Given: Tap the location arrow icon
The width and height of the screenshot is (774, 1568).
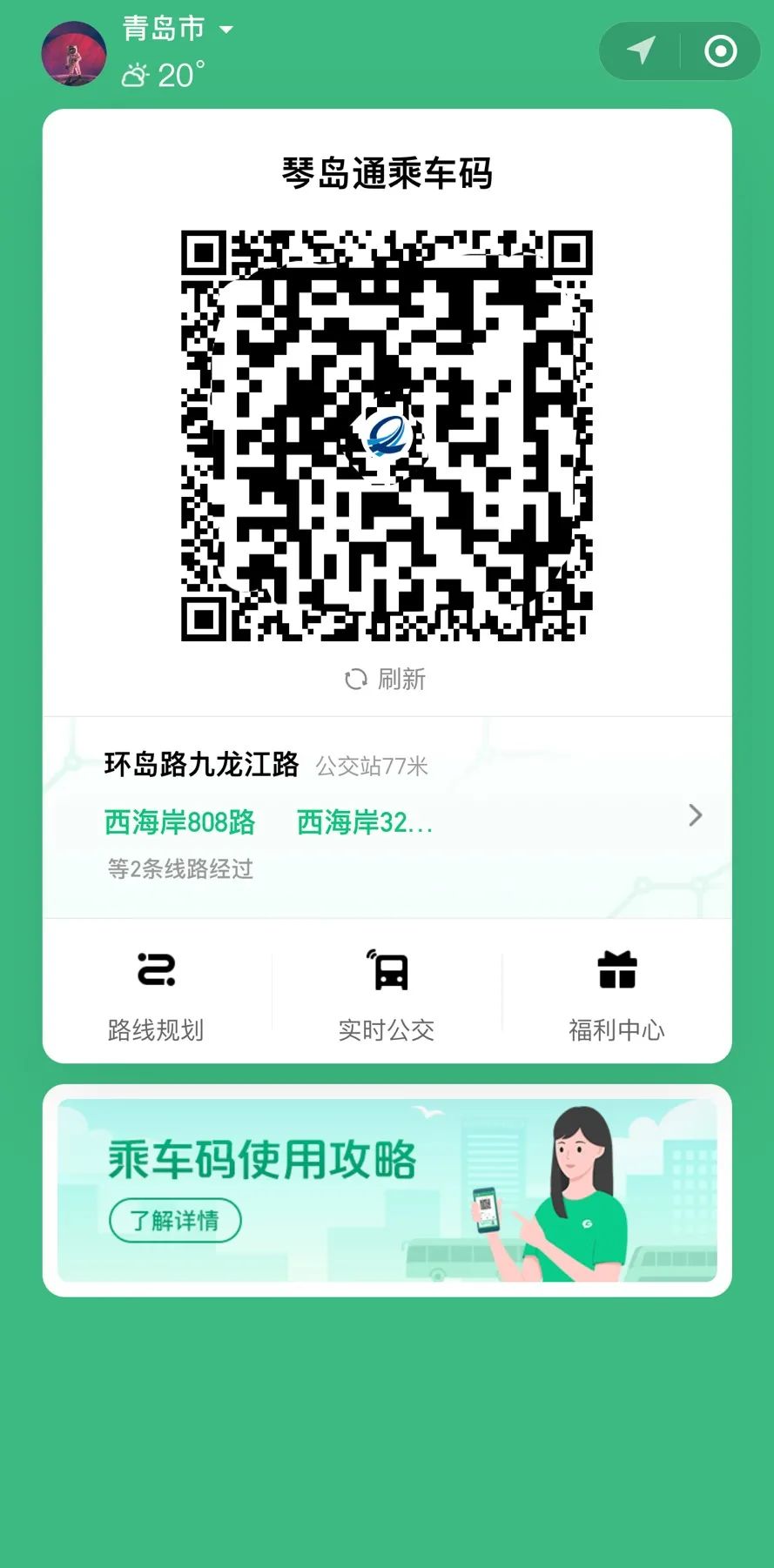Looking at the screenshot, I should 641,50.
